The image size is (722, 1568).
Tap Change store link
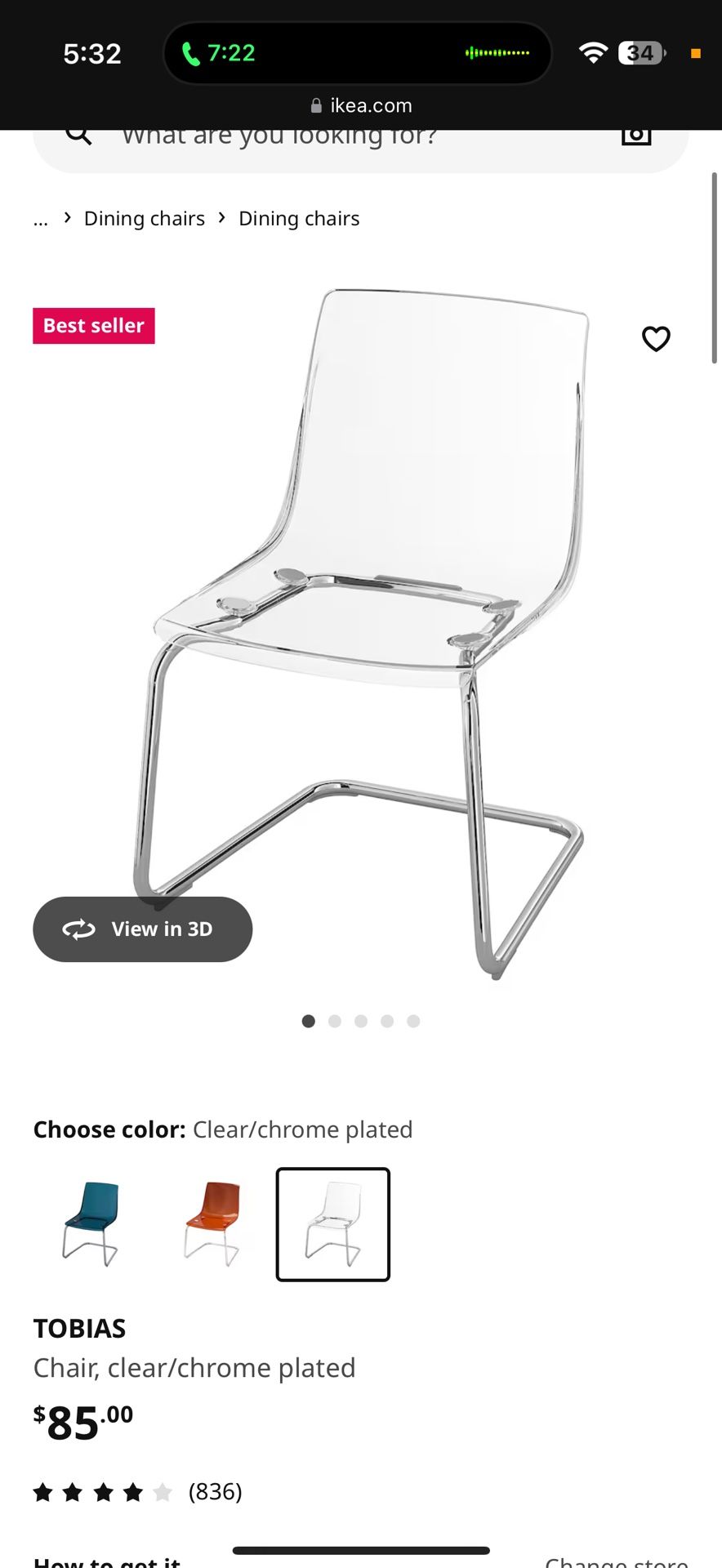(617, 1560)
